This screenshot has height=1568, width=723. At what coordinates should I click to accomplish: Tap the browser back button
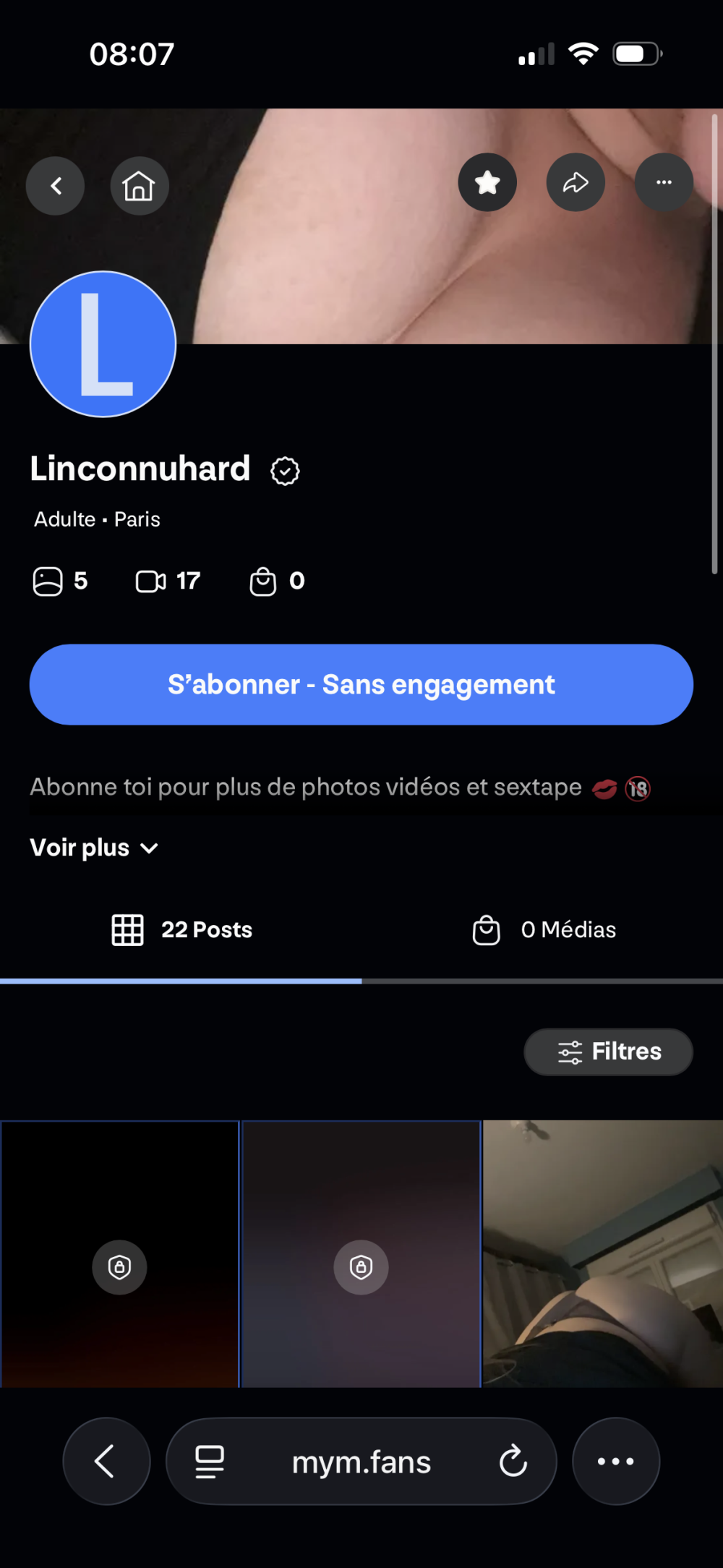click(106, 1462)
